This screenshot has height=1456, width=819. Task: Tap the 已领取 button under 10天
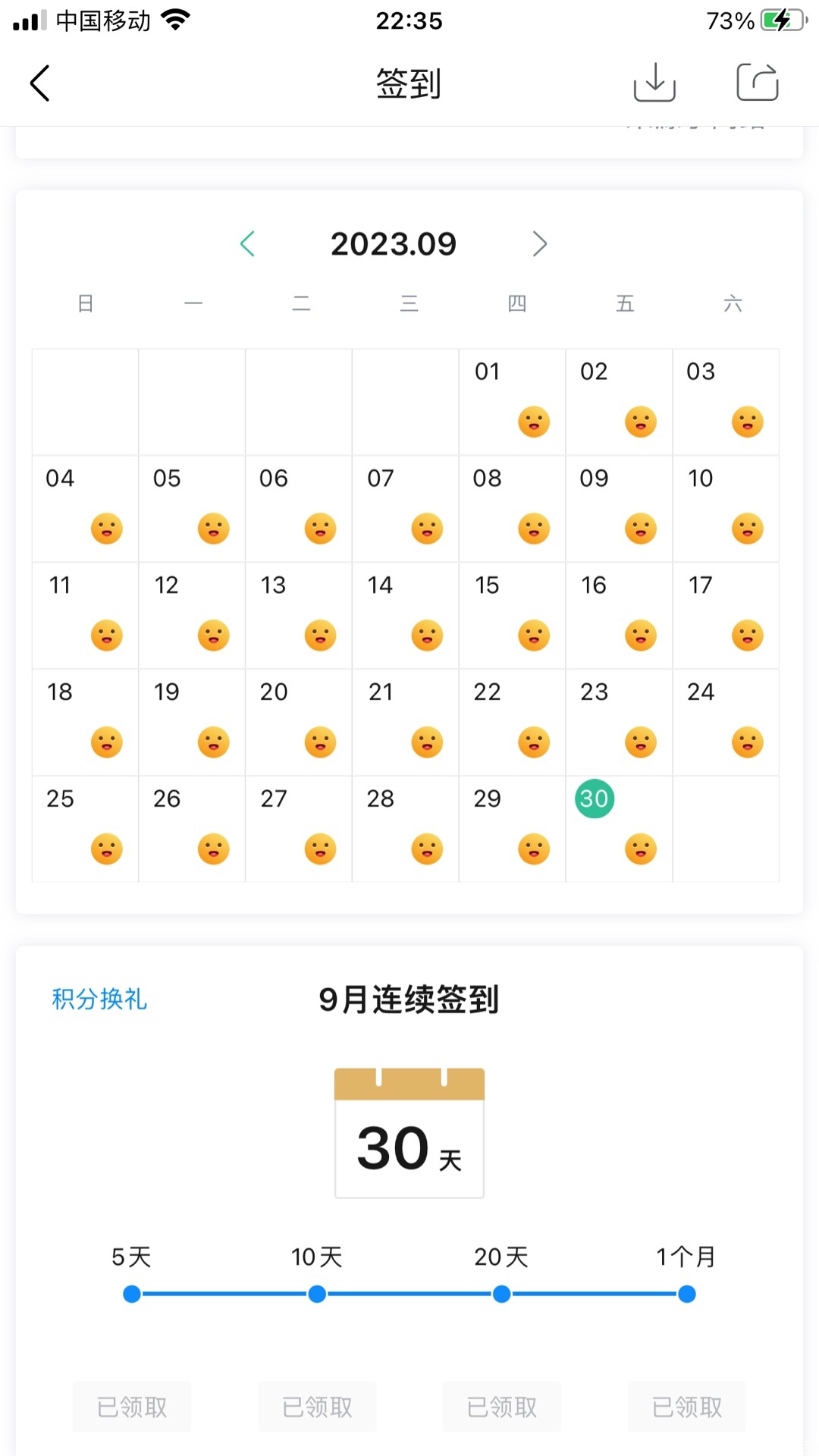click(317, 1407)
